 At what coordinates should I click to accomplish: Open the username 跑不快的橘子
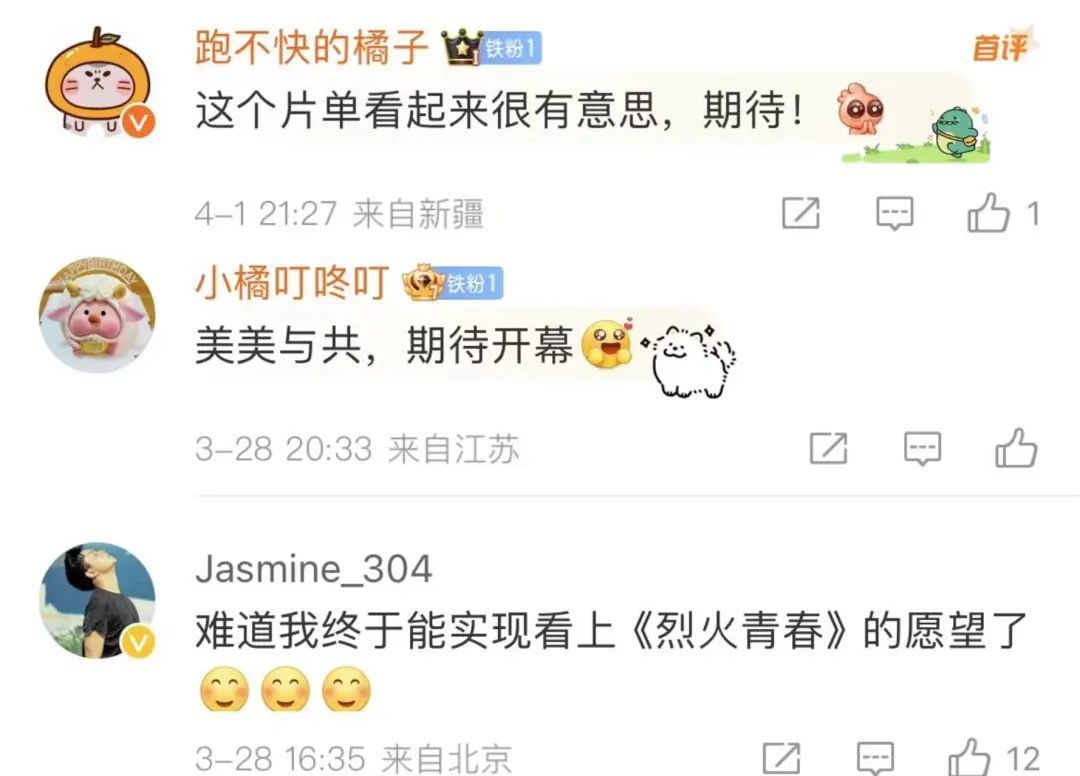(x=313, y=48)
